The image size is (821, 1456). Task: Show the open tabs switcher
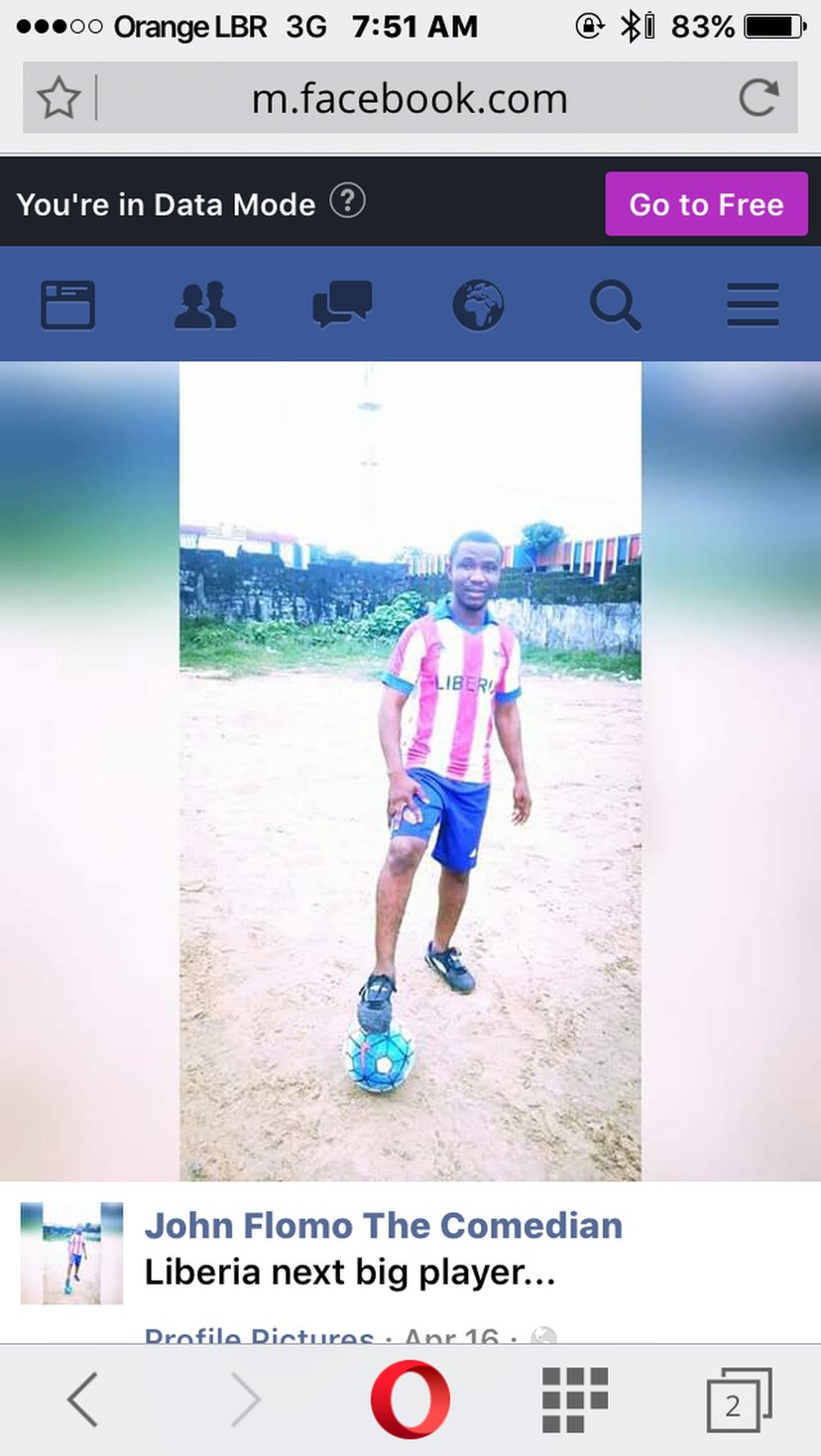pyautogui.click(x=738, y=1400)
